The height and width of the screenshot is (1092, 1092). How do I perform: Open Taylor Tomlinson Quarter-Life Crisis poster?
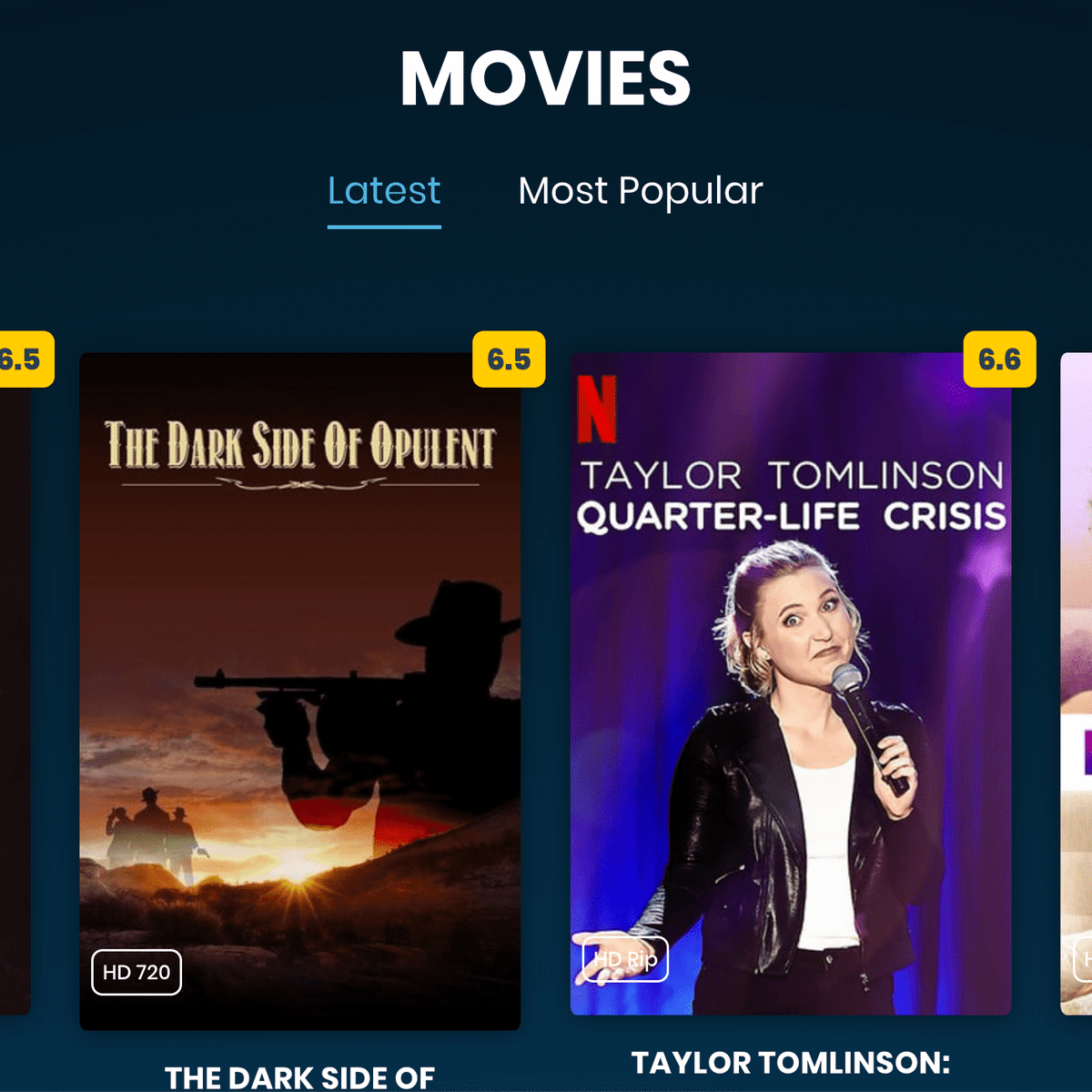tap(790, 682)
